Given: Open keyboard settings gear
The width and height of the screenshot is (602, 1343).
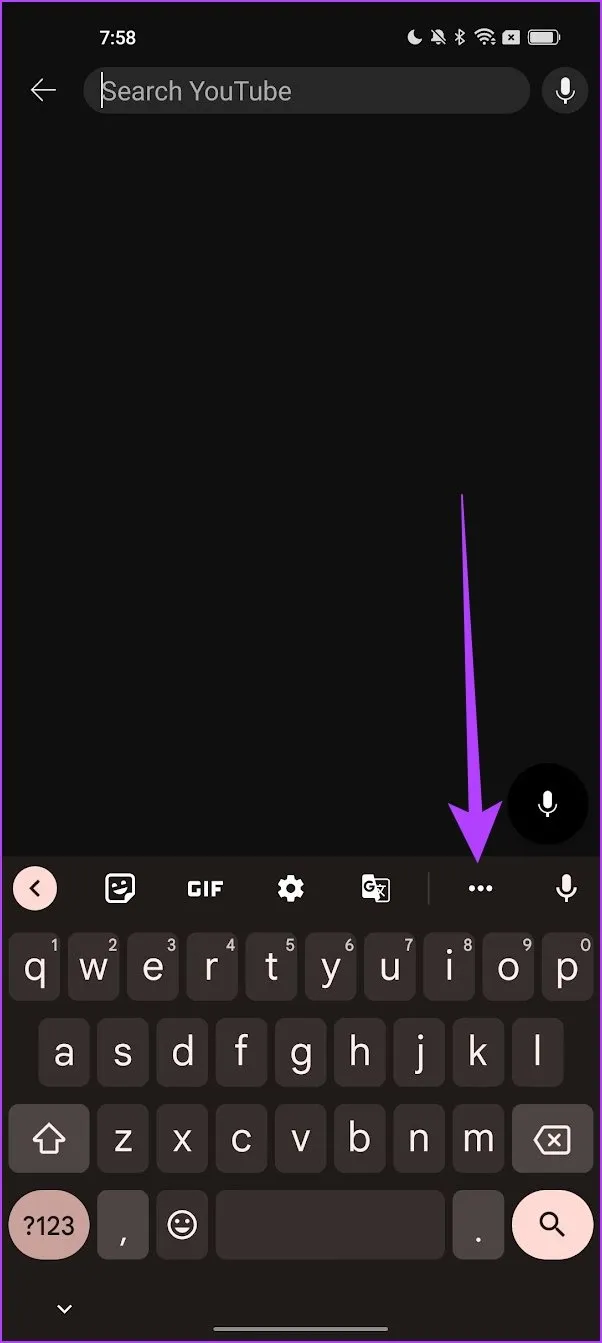Looking at the screenshot, I should pos(291,887).
